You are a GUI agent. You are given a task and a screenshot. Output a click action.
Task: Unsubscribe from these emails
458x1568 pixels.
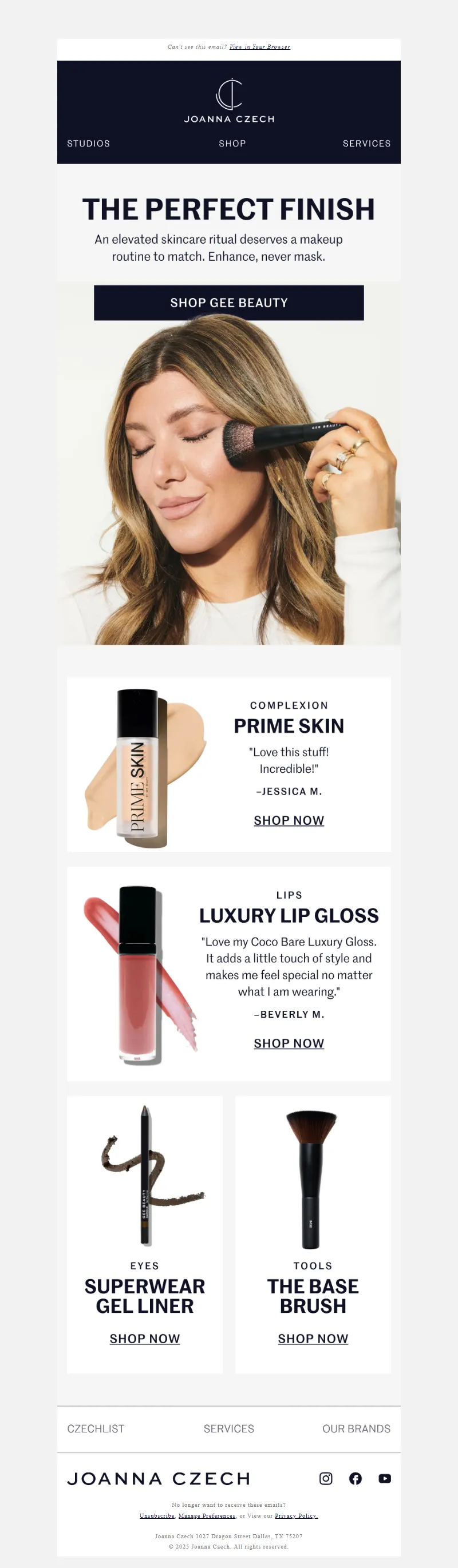[x=157, y=1515]
